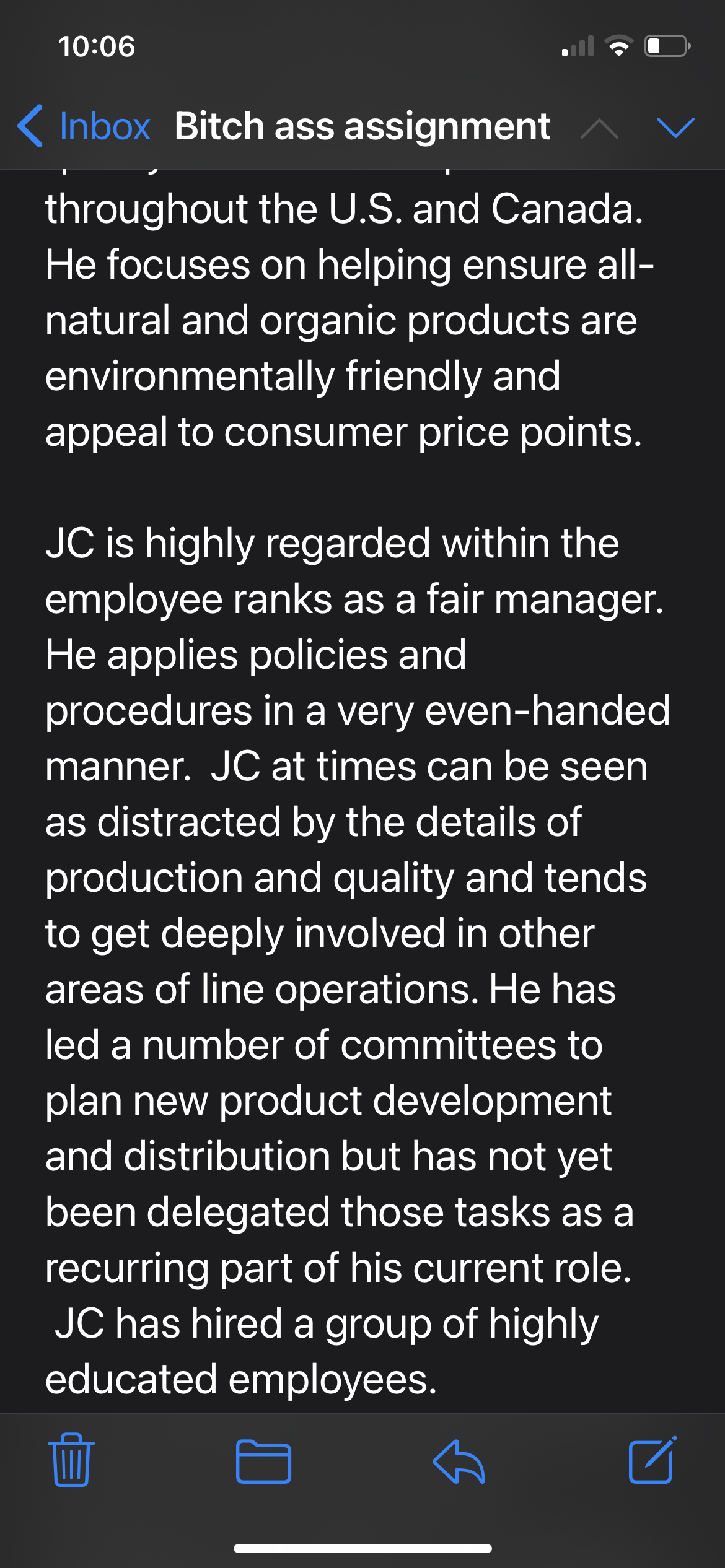Reply to this email
Viewport: 725px width, 1568px height.
tap(459, 1461)
